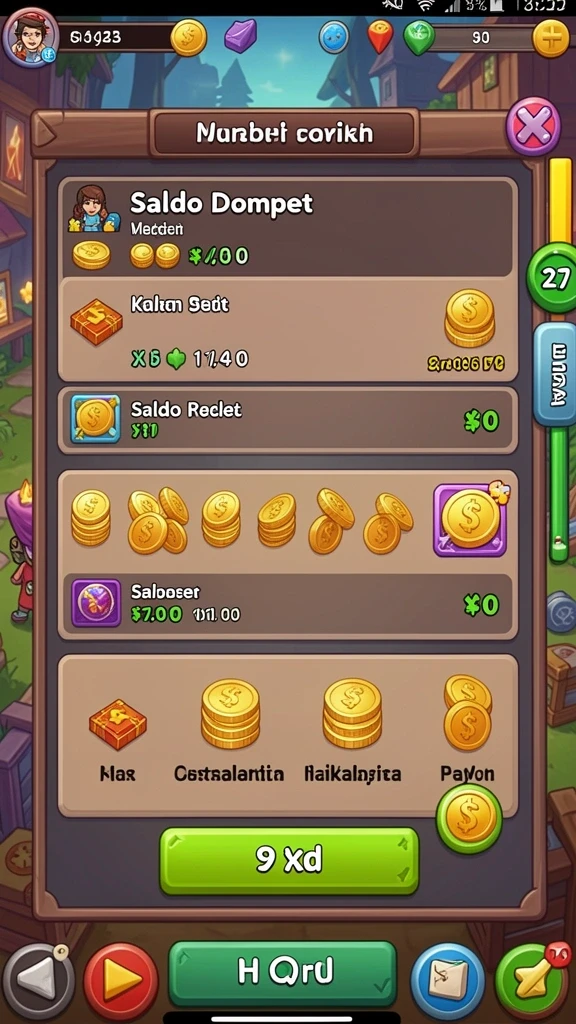Open the Saldo Dompet row
Screen dimensions: 576x1024
coord(287,228)
